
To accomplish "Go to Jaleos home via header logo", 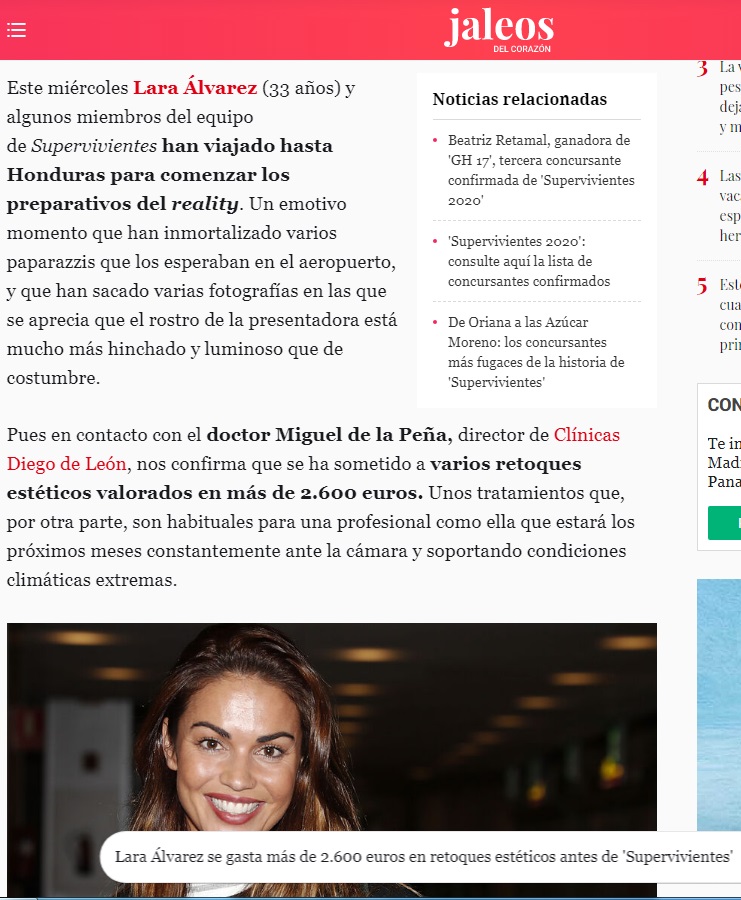I will coord(498,29).
